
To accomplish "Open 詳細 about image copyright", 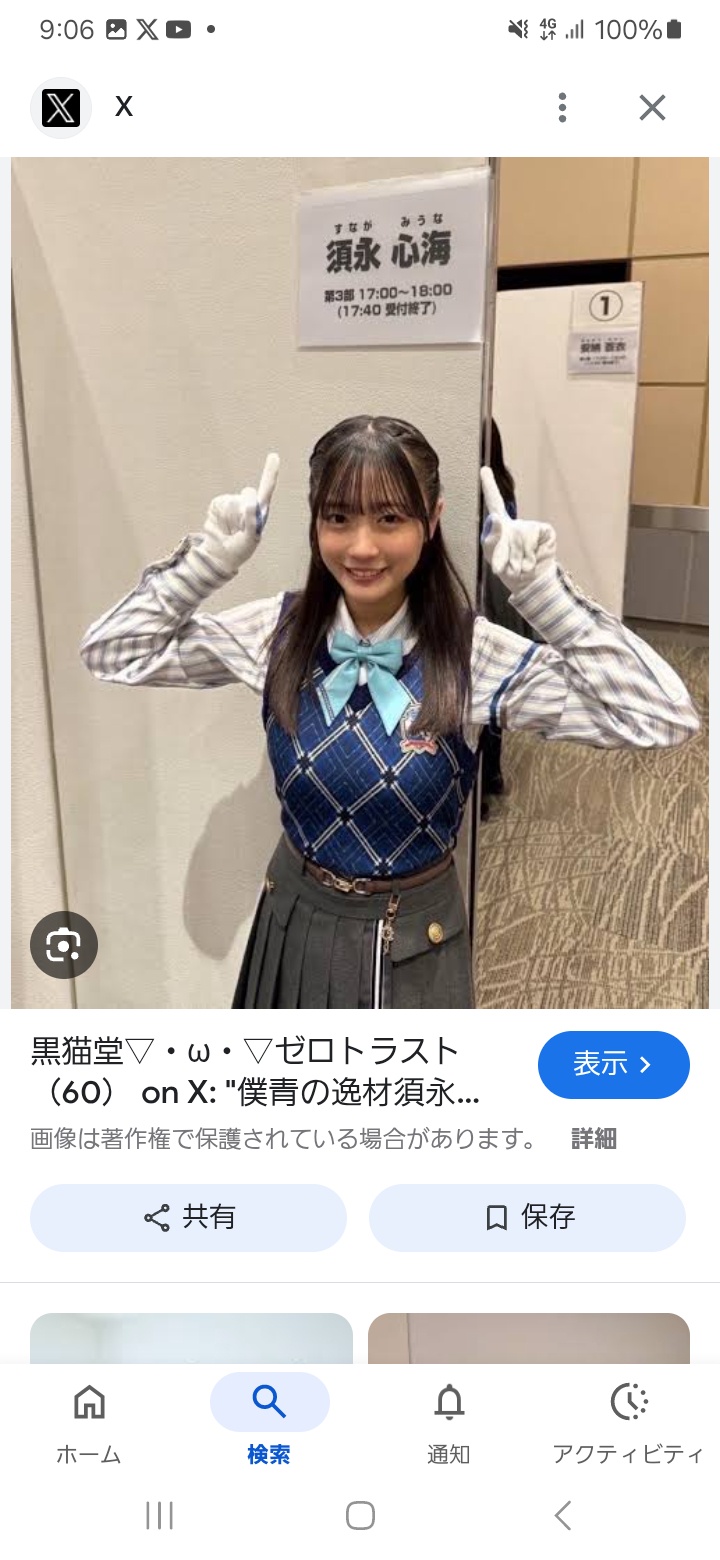I will [x=594, y=1138].
